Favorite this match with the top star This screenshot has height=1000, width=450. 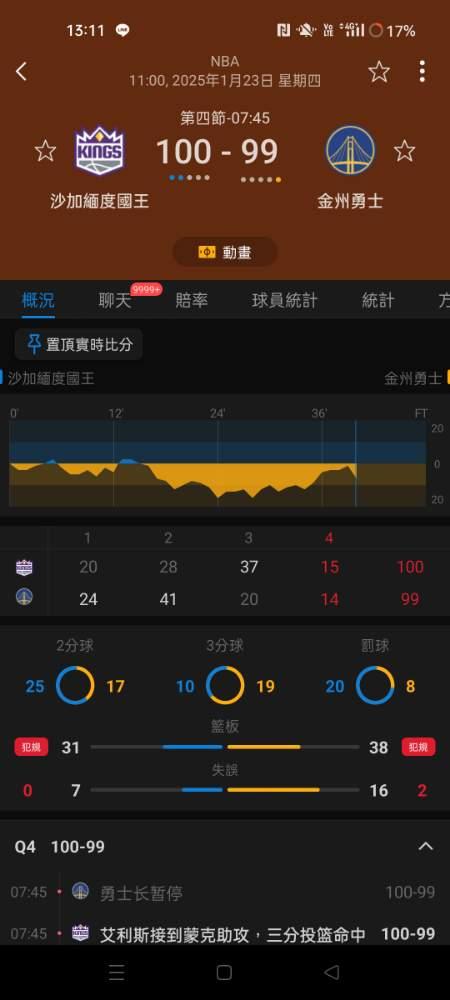pyautogui.click(x=379, y=71)
